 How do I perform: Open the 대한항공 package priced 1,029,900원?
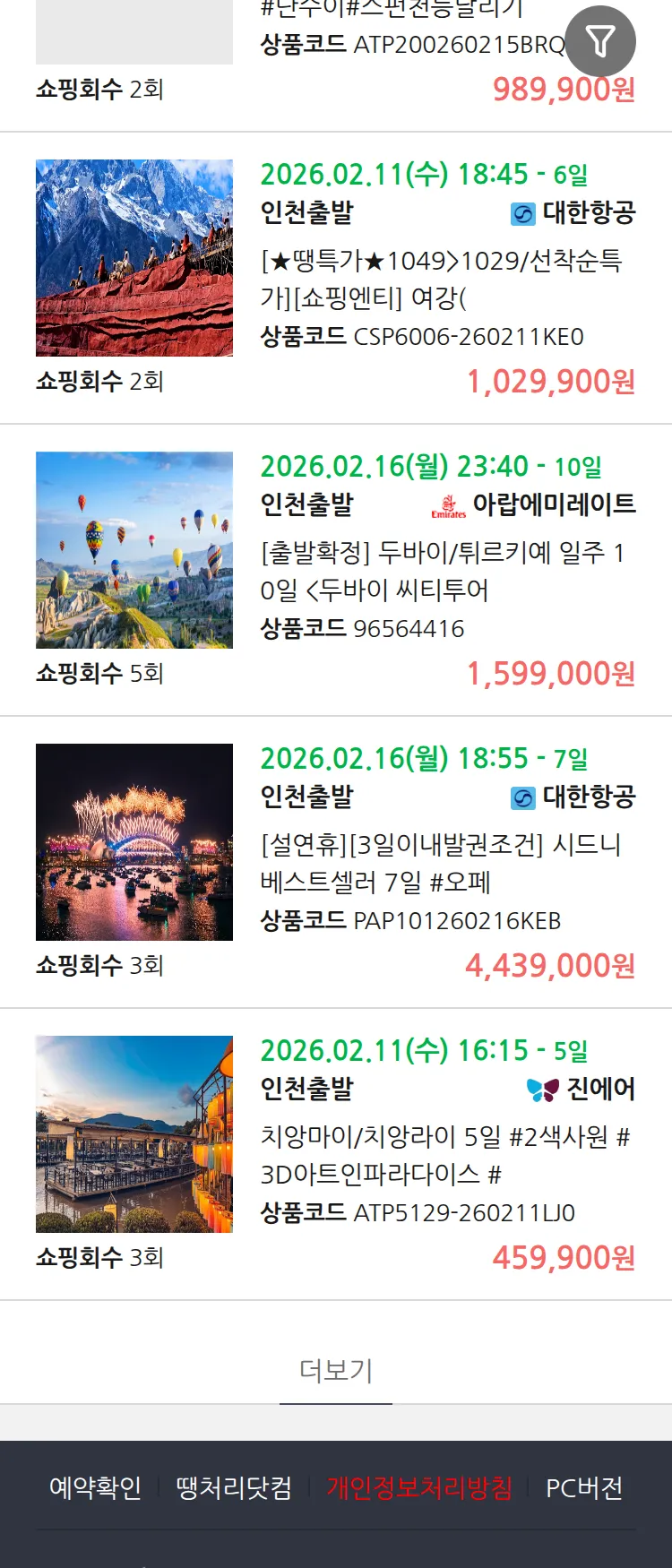(x=441, y=279)
